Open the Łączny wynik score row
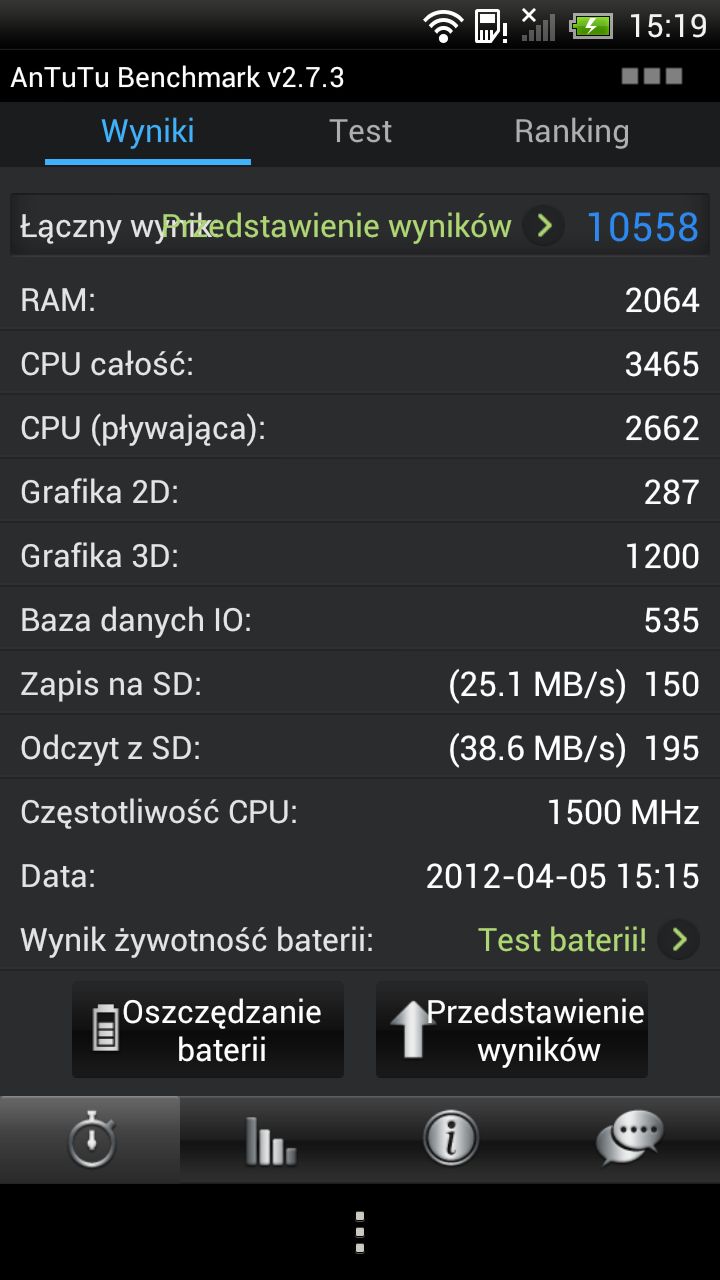This screenshot has width=720, height=1280. coord(360,226)
